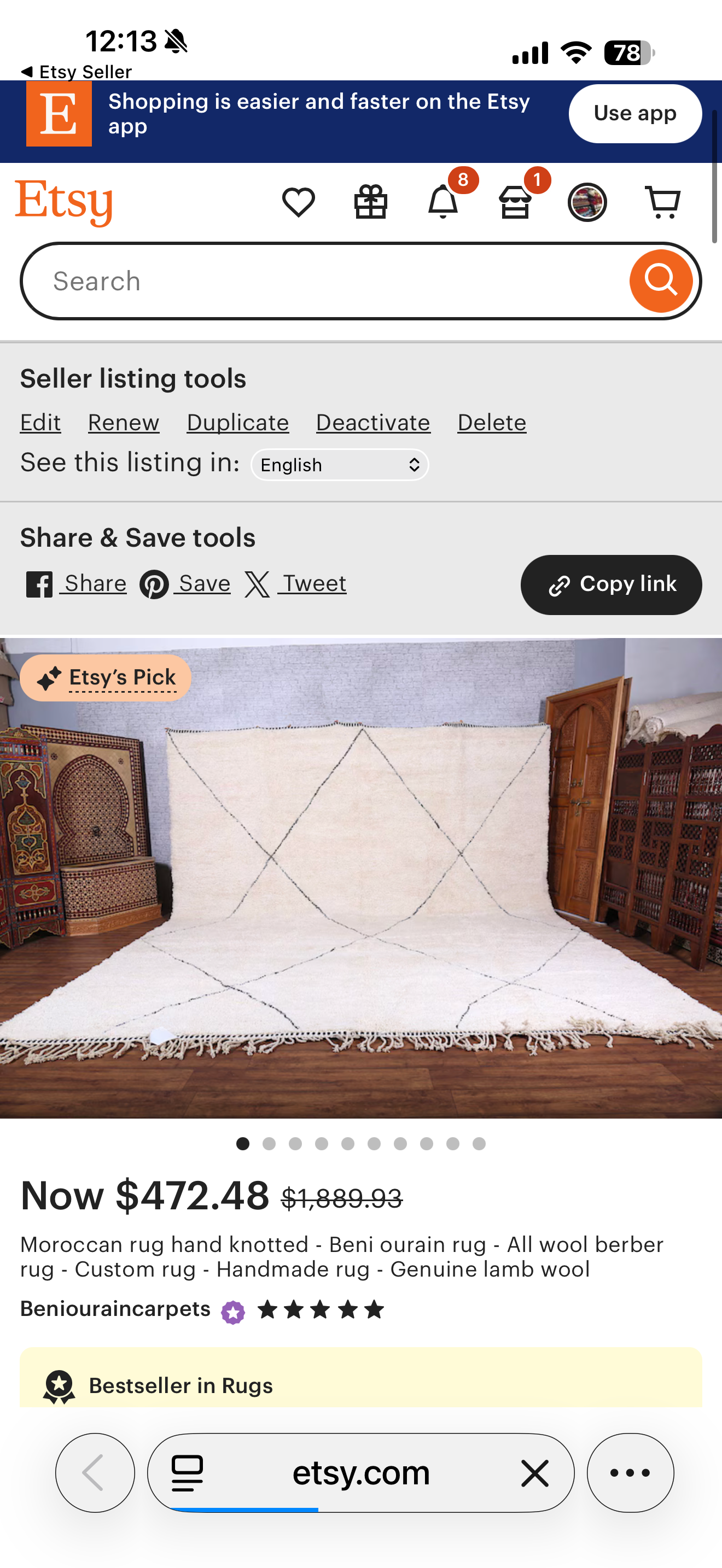
Task: Open the shopping cart
Action: 662,202
